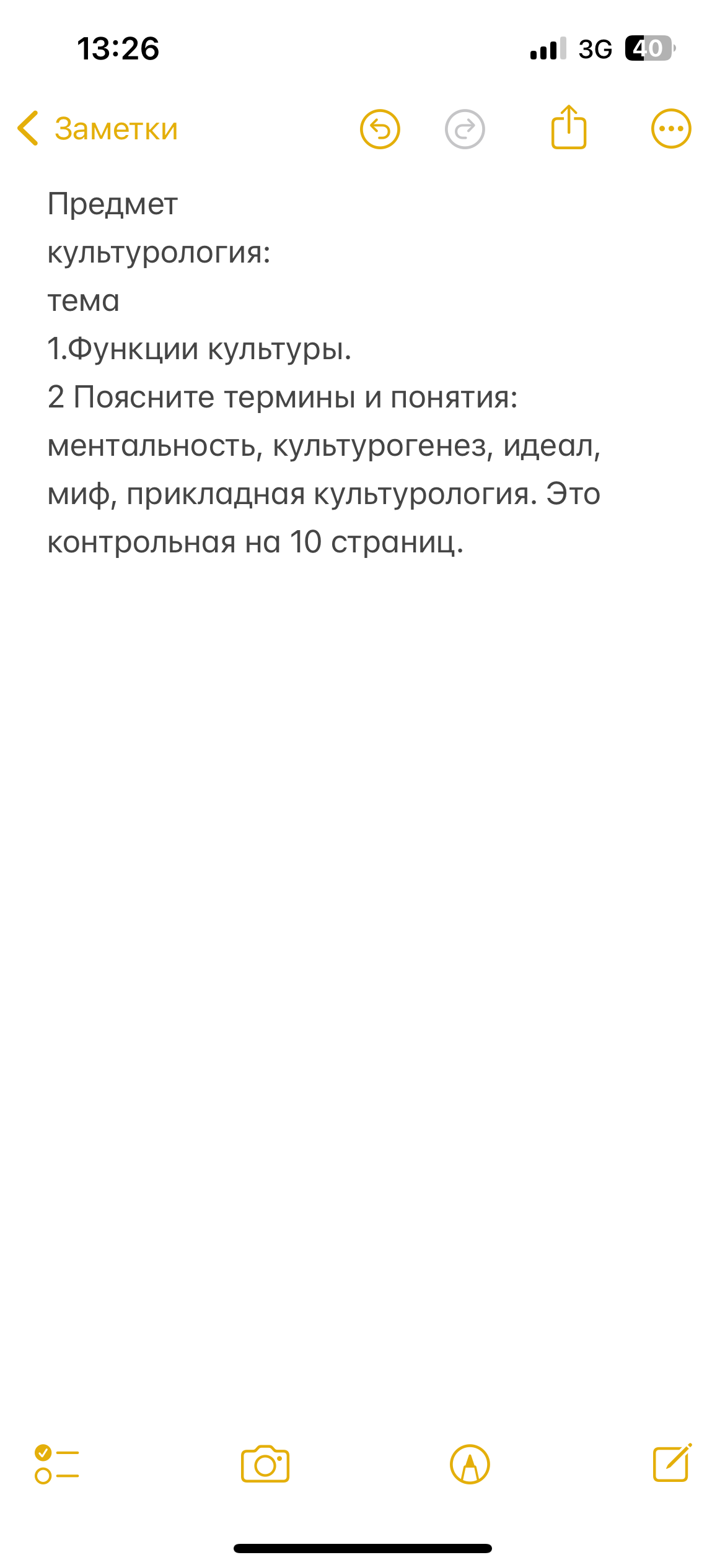Open the markup drawing tool
This screenshot has height=1568, width=725.
(470, 1465)
